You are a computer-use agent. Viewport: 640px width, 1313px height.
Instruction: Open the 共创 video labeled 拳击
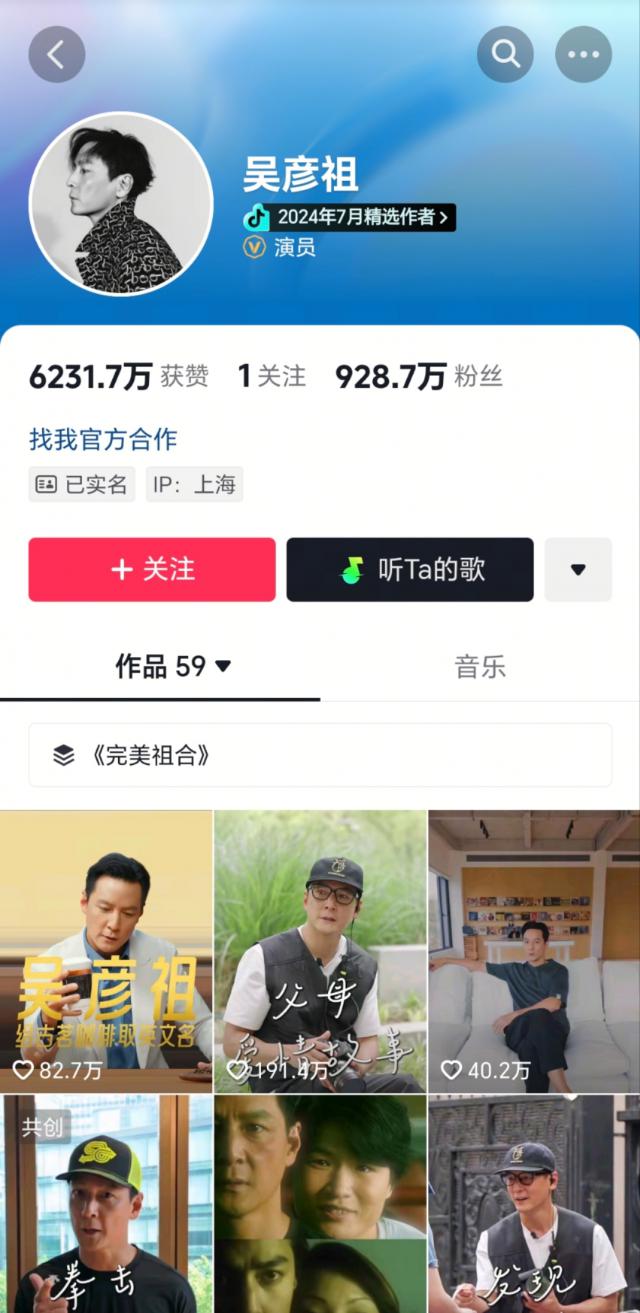point(106,1205)
